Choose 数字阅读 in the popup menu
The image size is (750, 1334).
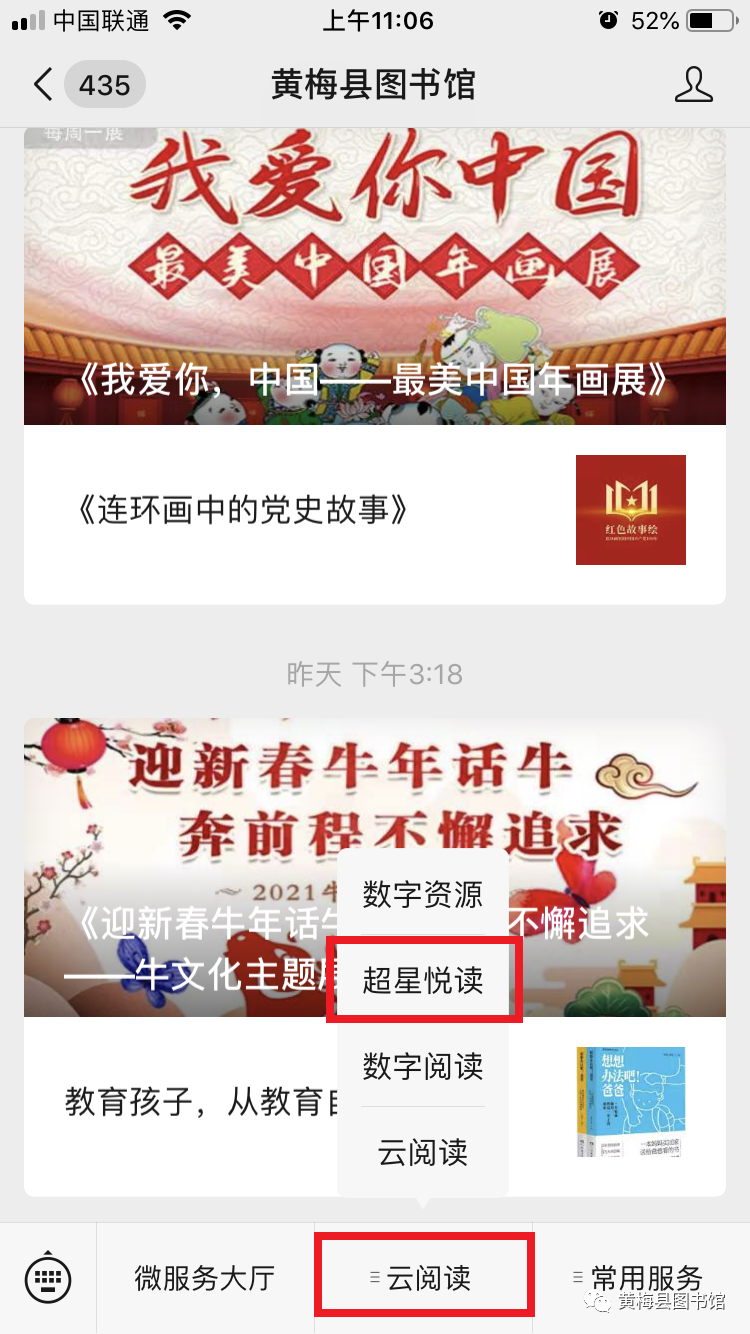pyautogui.click(x=423, y=1066)
